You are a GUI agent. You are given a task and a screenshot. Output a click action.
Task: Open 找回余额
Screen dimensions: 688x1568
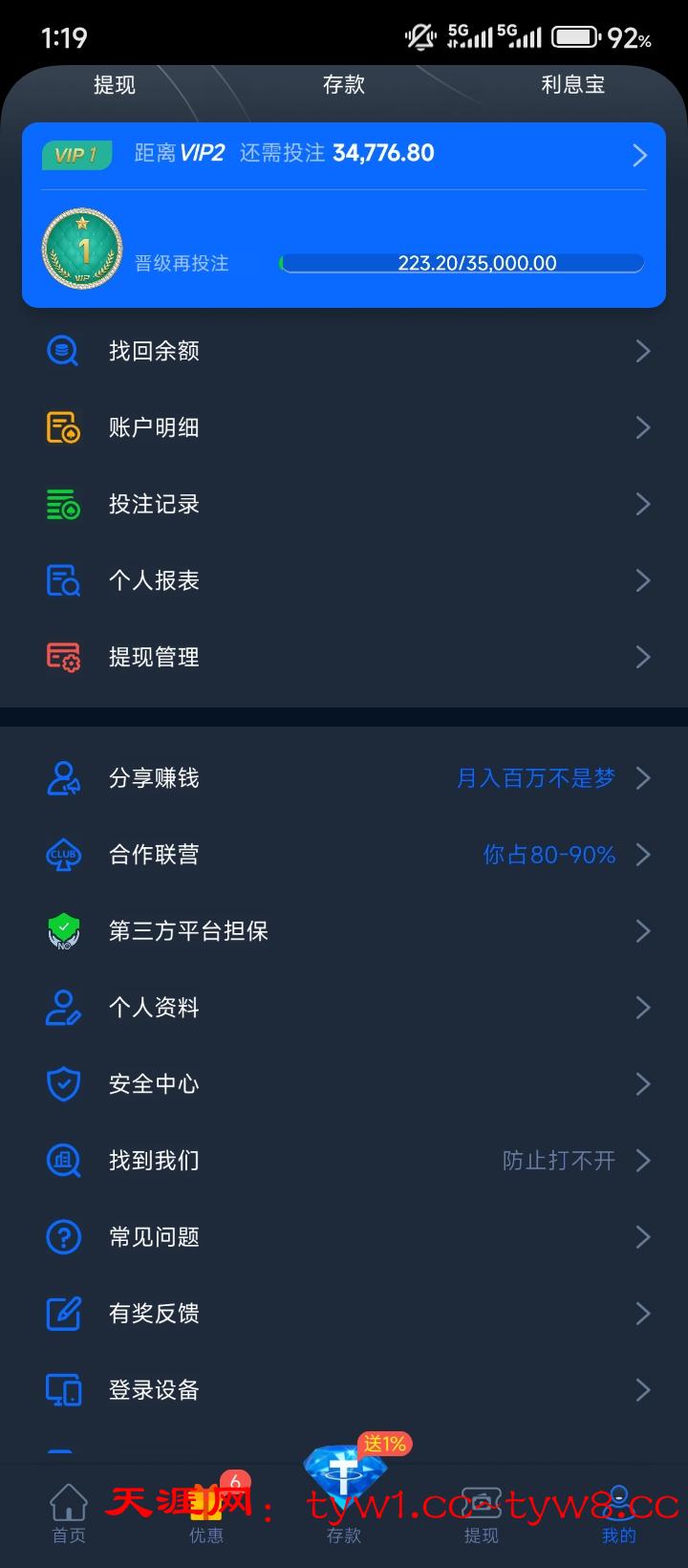pos(344,351)
